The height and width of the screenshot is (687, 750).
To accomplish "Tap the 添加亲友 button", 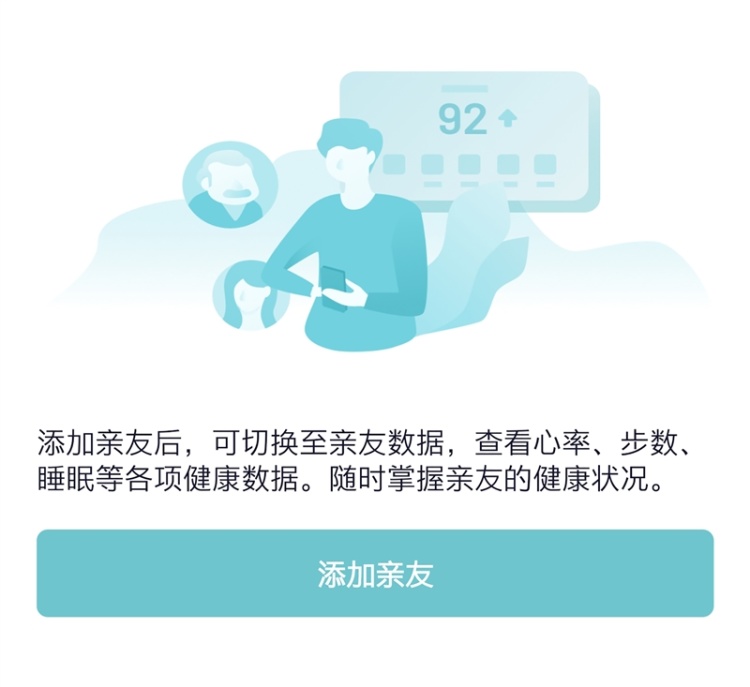I will [375, 574].
